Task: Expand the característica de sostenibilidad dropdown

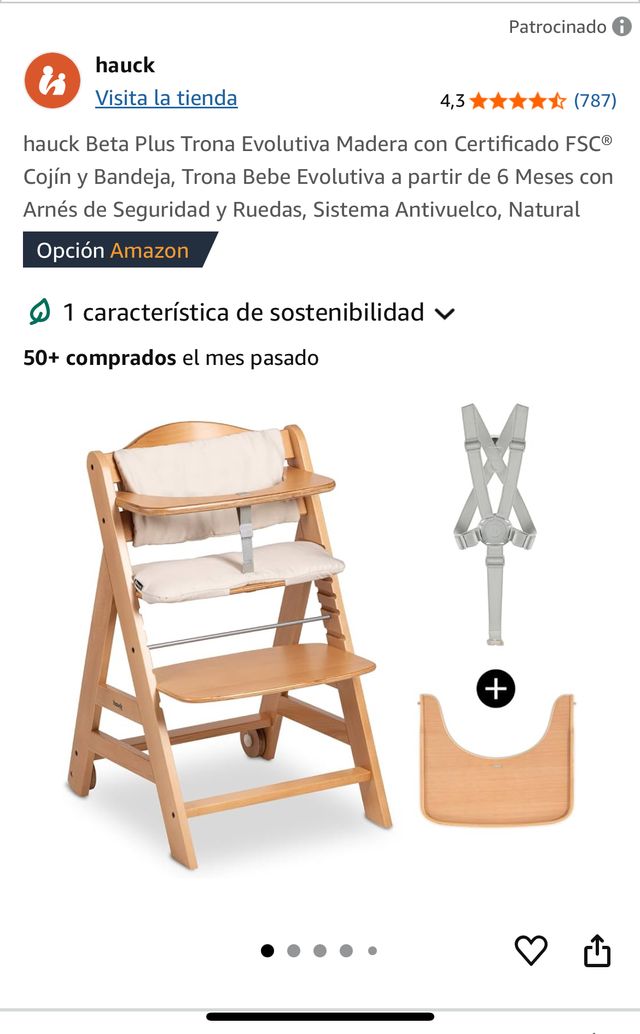Action: pyautogui.click(x=445, y=313)
